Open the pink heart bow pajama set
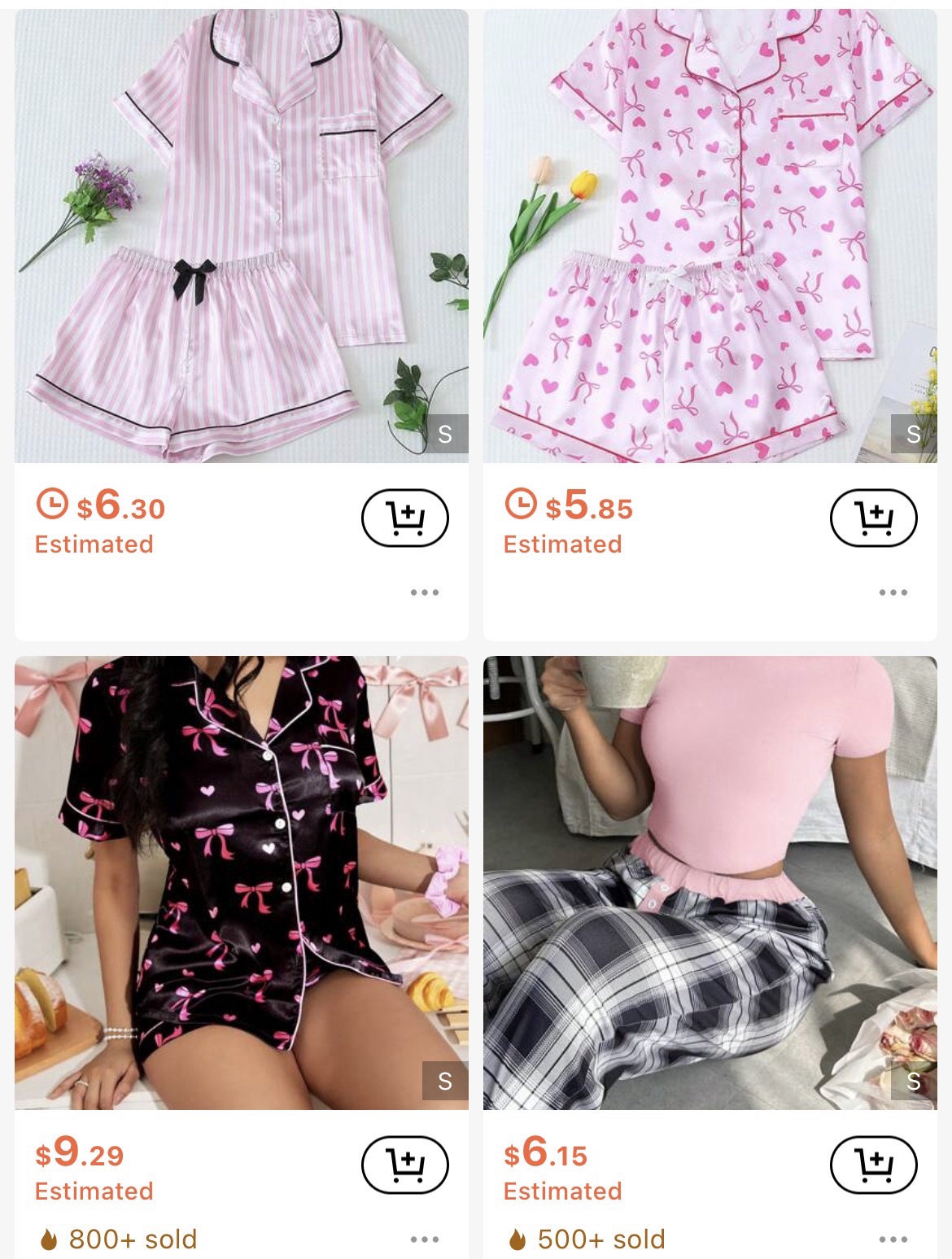The width and height of the screenshot is (952, 1259). (710, 236)
